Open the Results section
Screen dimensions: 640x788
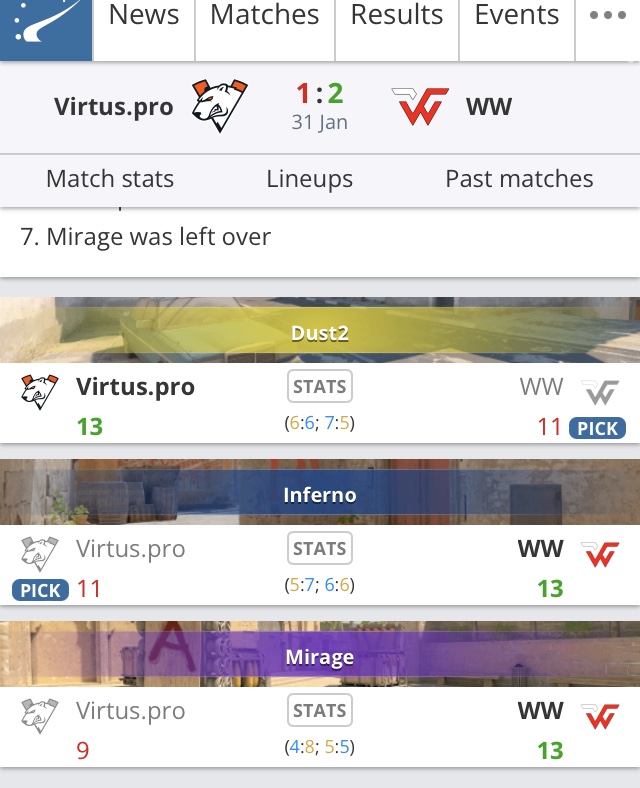pyautogui.click(x=397, y=16)
